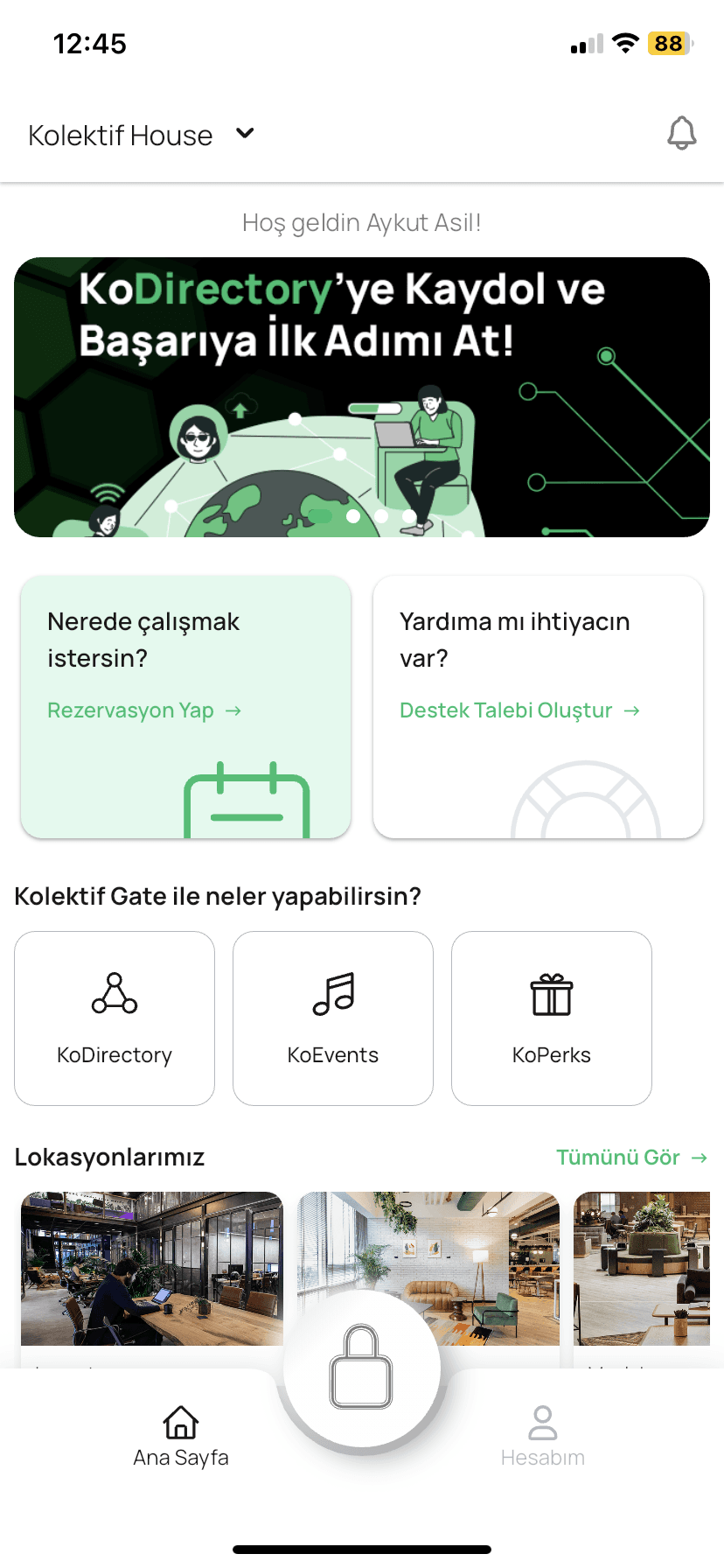Open notifications via the bell icon
The width and height of the screenshot is (724, 1568).
tap(682, 133)
